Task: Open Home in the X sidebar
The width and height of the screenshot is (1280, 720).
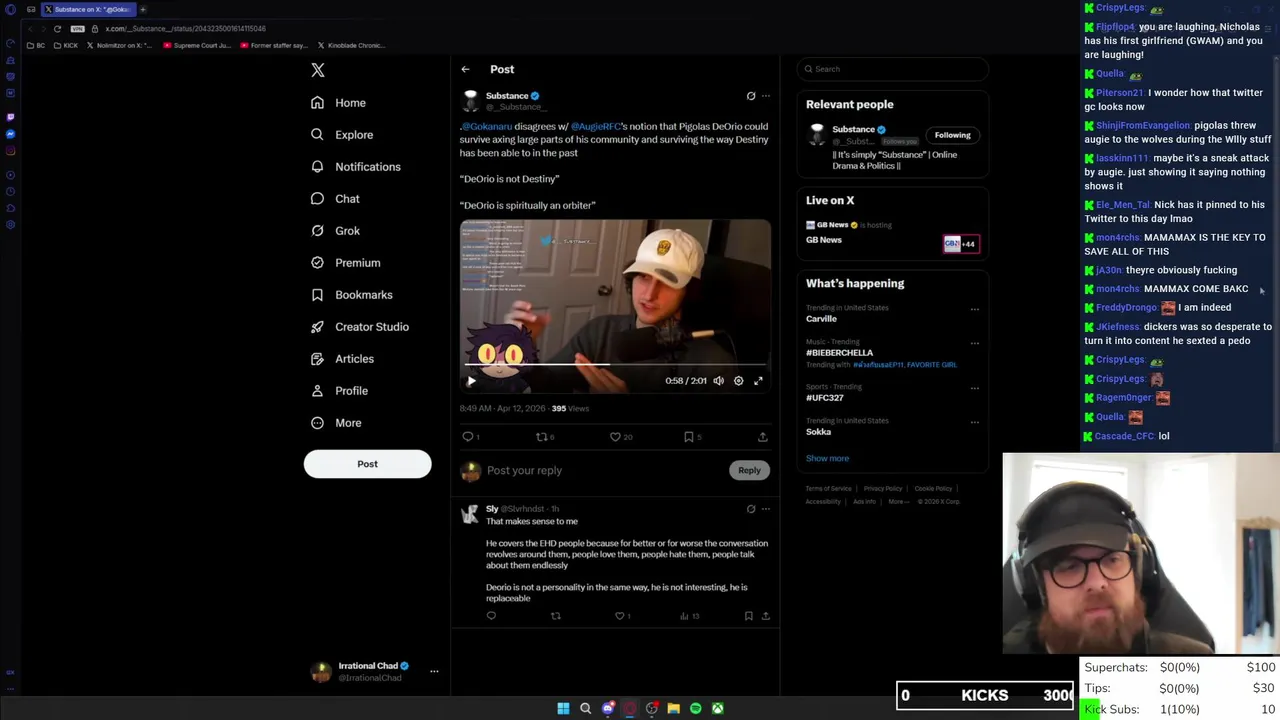Action: click(349, 103)
